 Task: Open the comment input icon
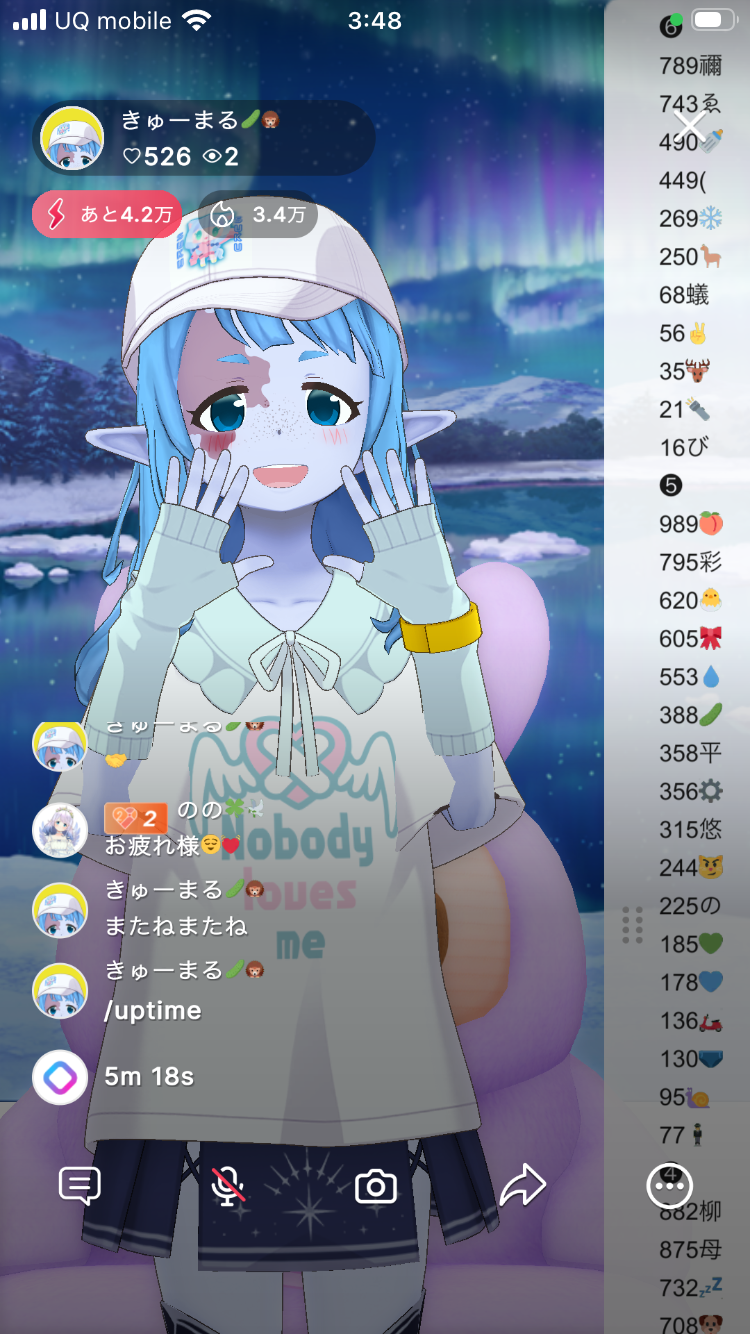coord(80,1186)
